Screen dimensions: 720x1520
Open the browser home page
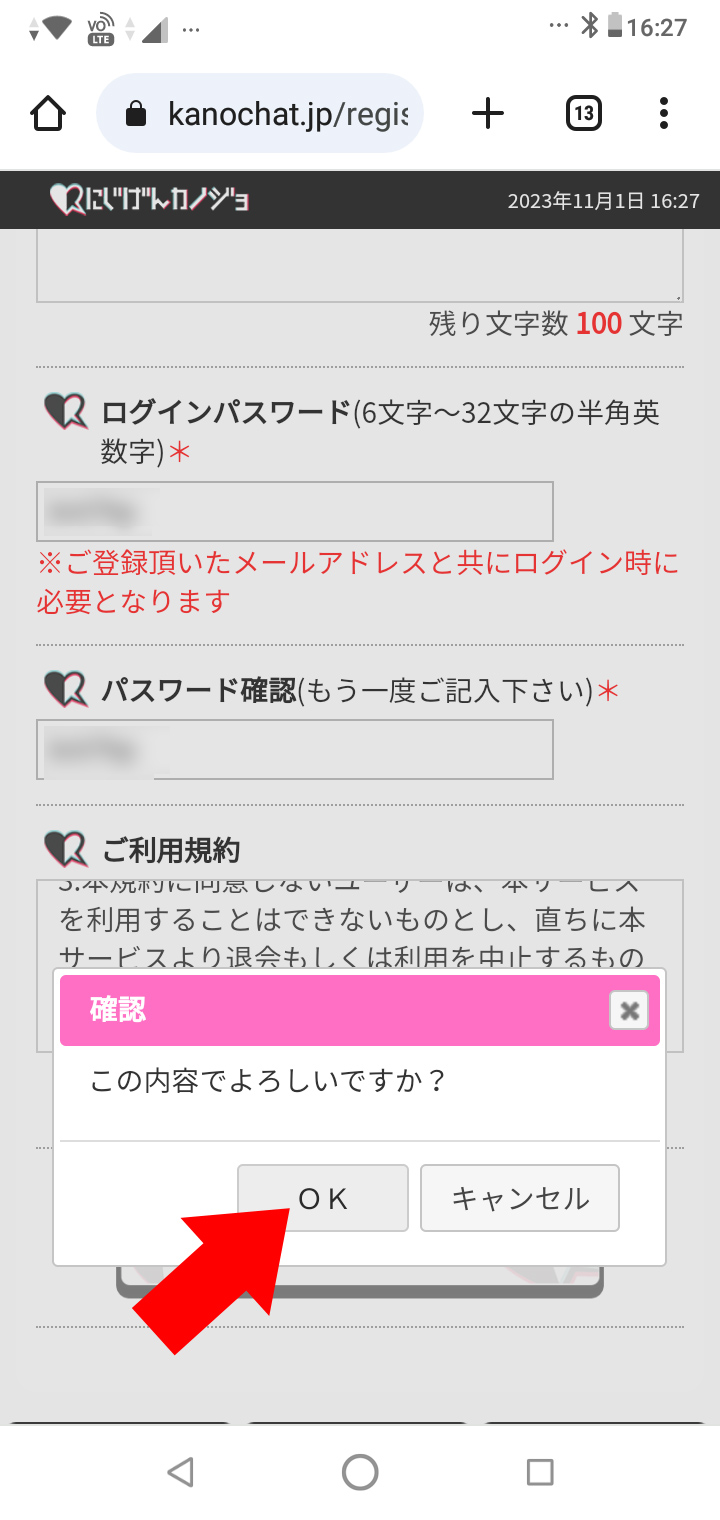48,114
